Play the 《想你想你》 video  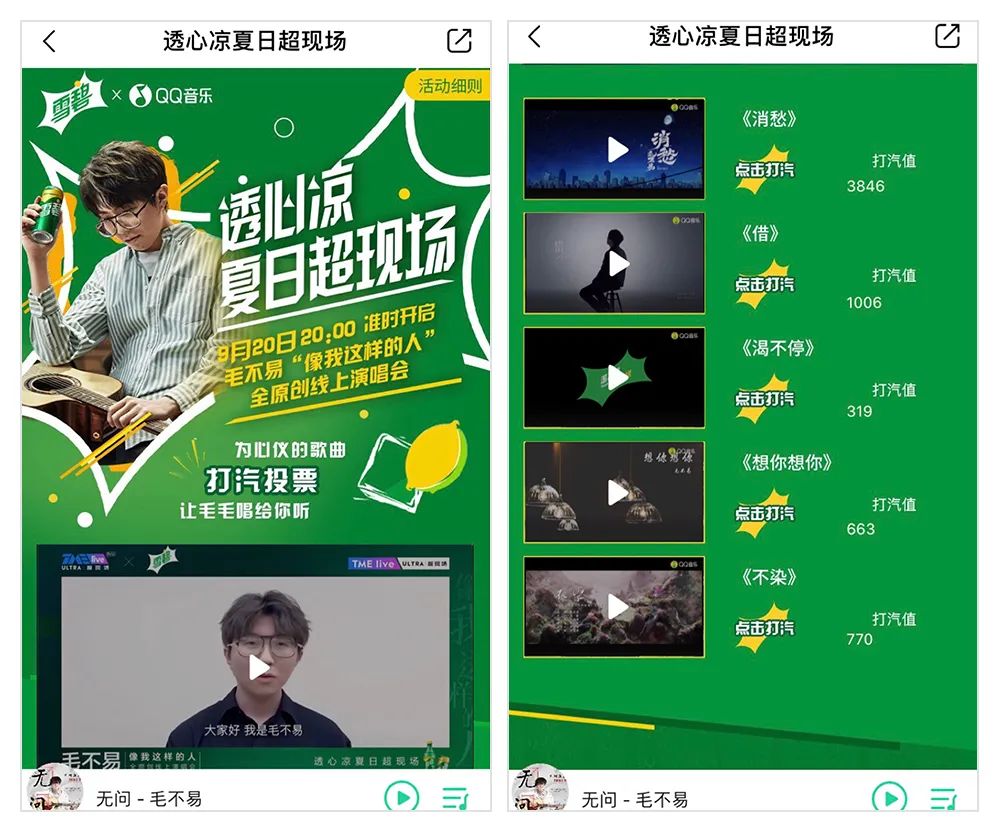[617, 492]
